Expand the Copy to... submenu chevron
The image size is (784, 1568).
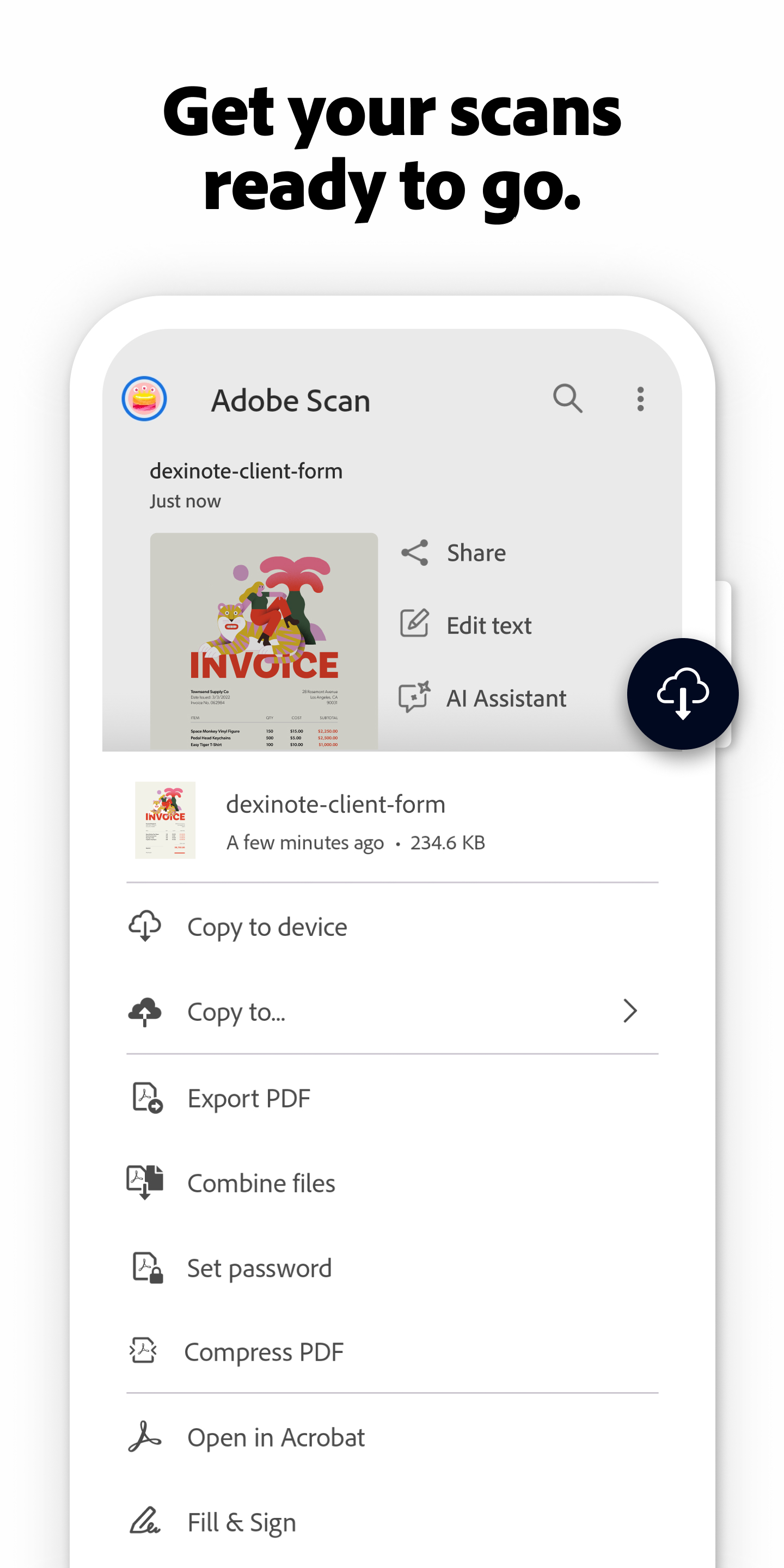[630, 1011]
